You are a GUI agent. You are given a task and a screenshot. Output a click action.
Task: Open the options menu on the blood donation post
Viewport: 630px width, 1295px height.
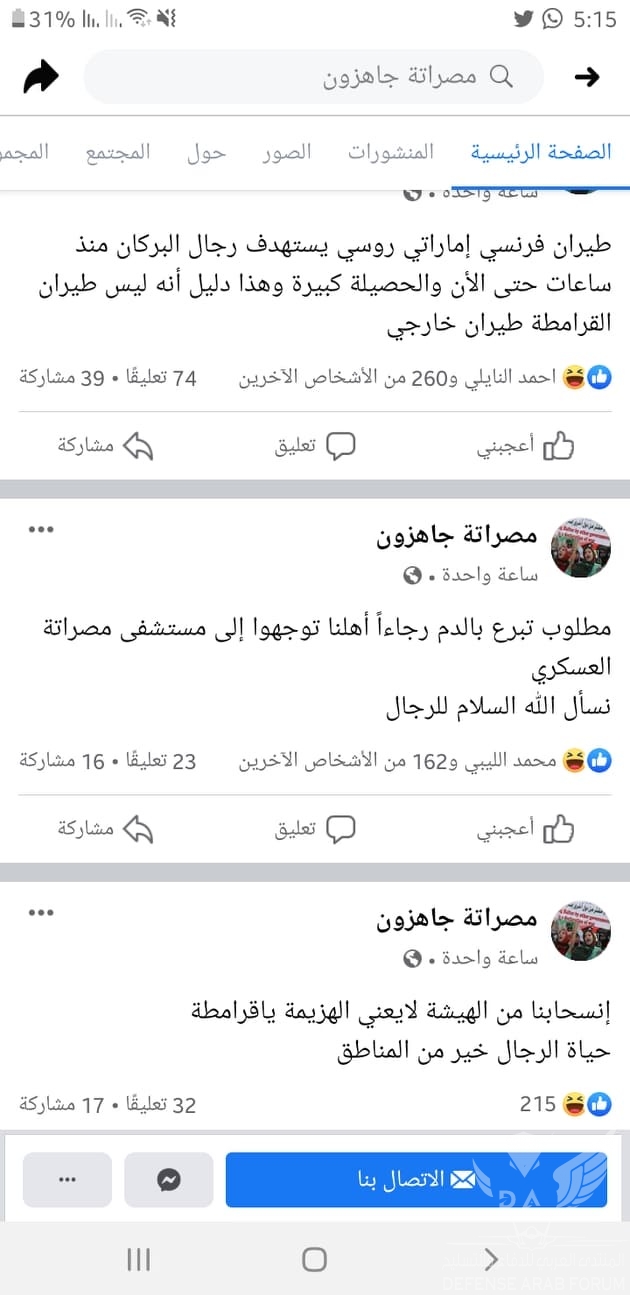click(x=41, y=529)
